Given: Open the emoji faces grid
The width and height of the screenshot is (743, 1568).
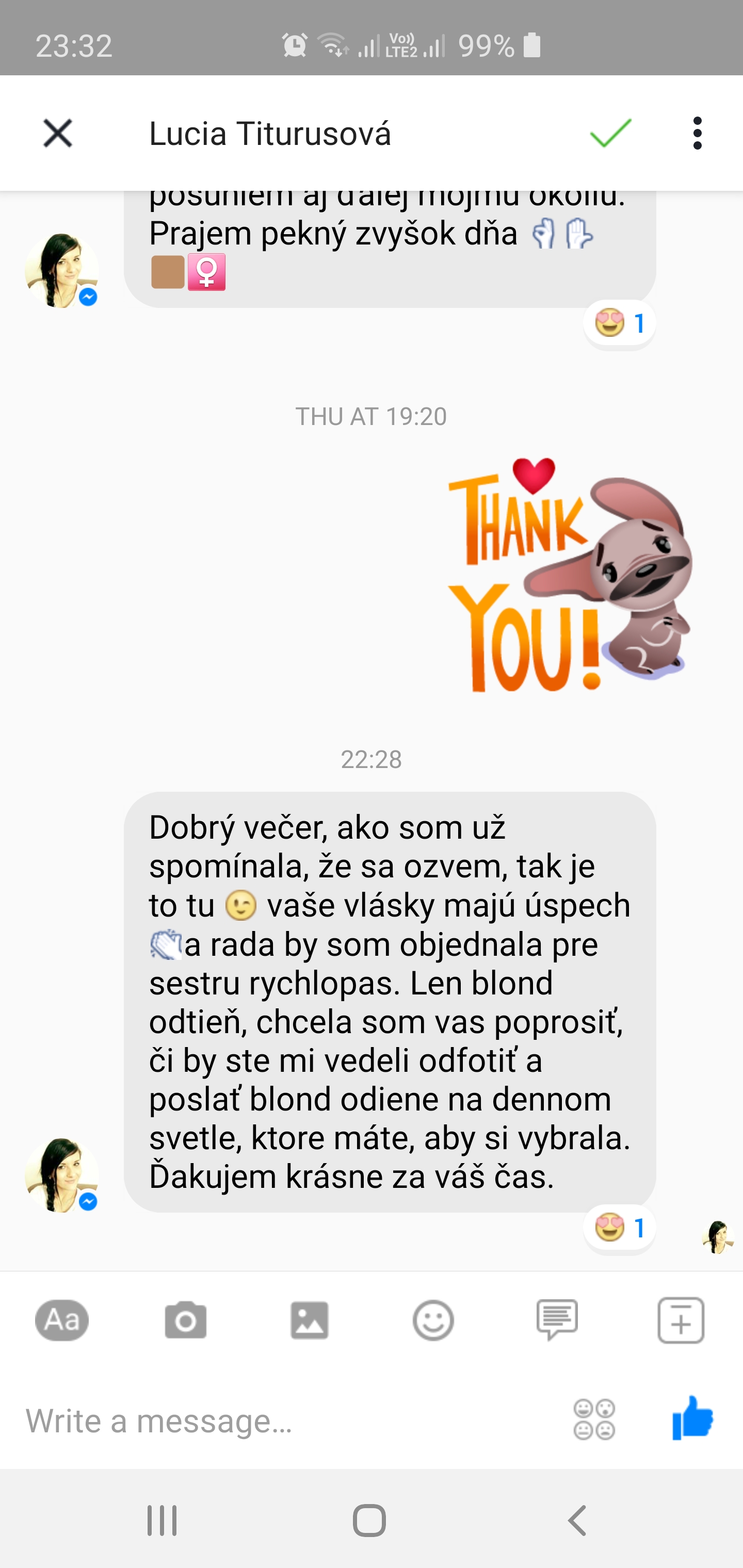Looking at the screenshot, I should click(594, 1419).
